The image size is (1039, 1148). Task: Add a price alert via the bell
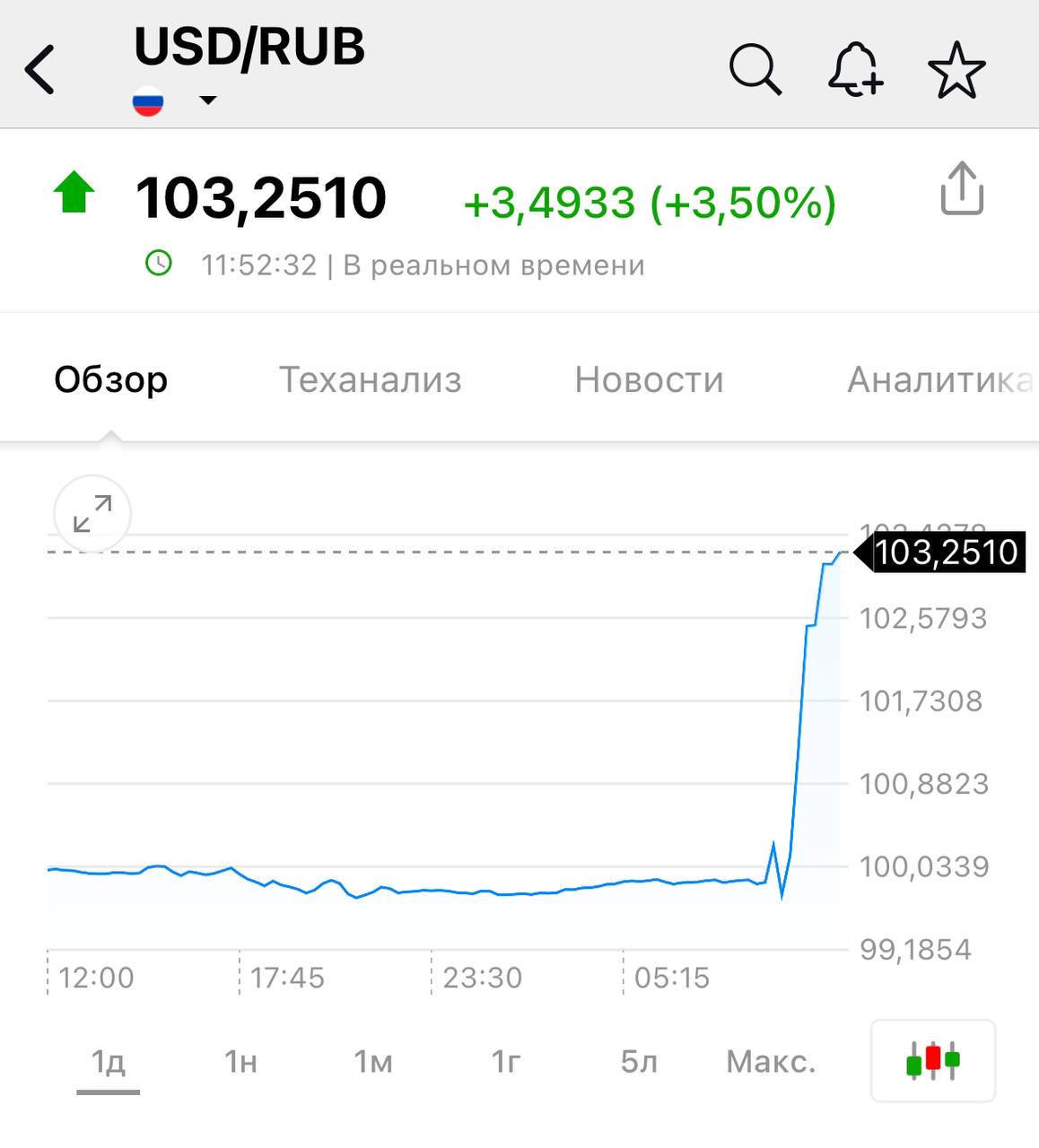pos(854,69)
